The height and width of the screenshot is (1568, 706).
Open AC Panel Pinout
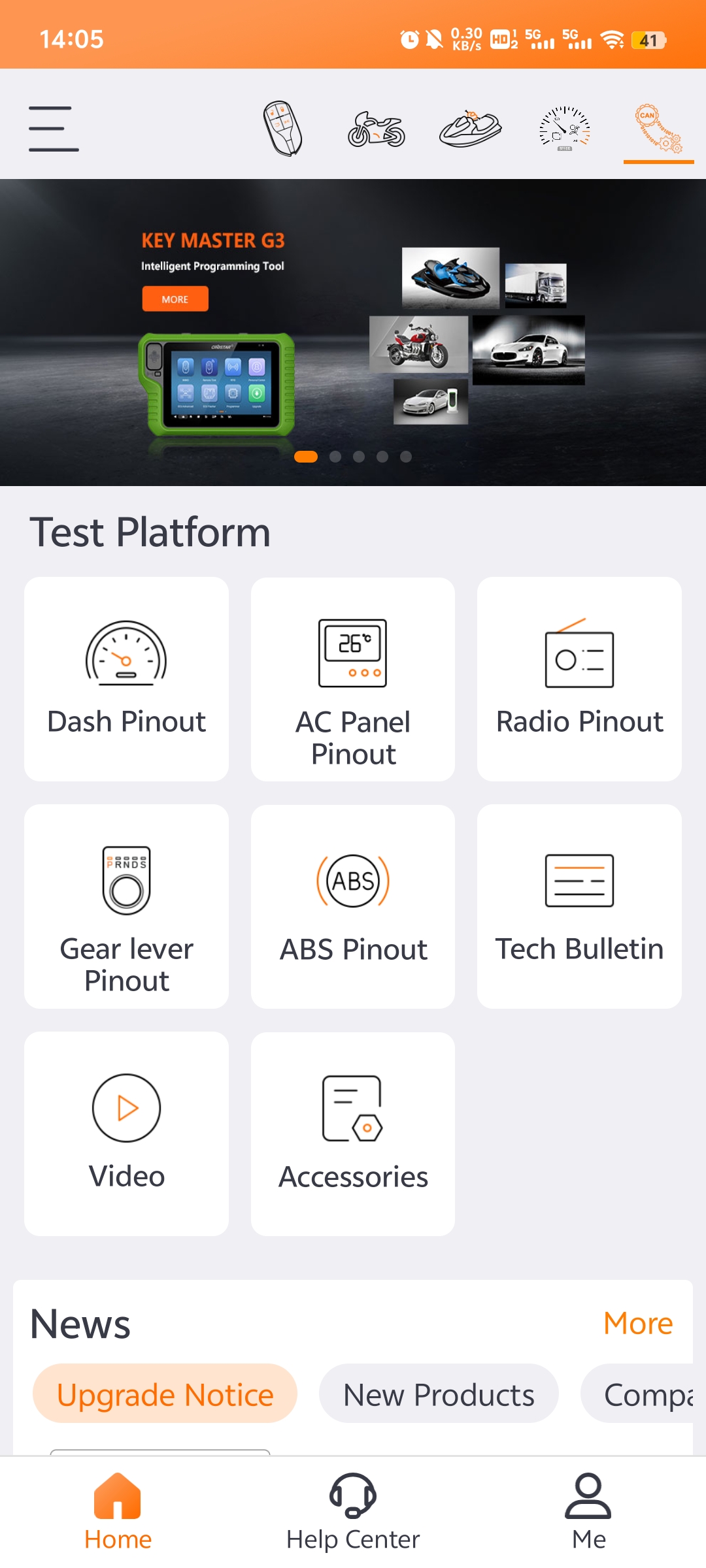pos(353,679)
